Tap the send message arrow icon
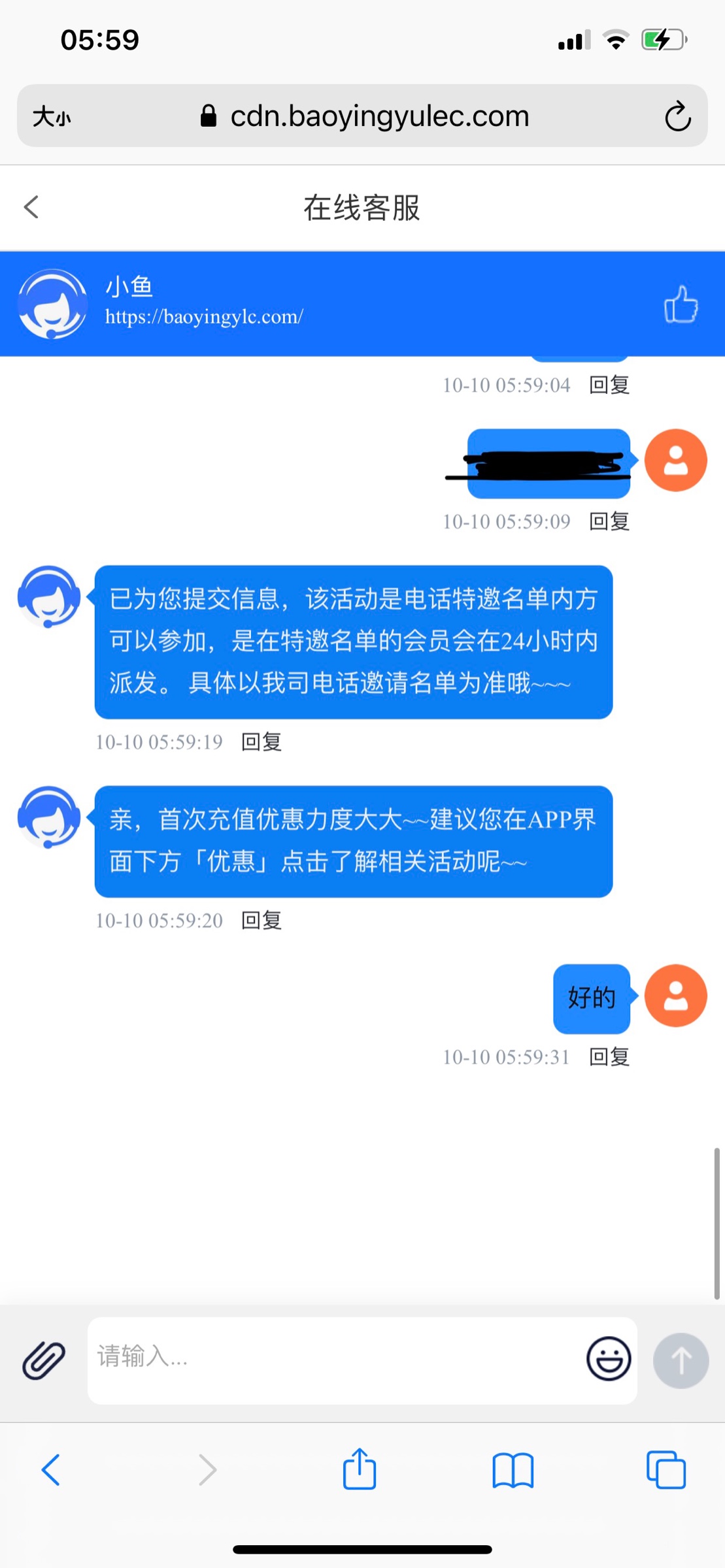725x1568 pixels. (681, 1360)
